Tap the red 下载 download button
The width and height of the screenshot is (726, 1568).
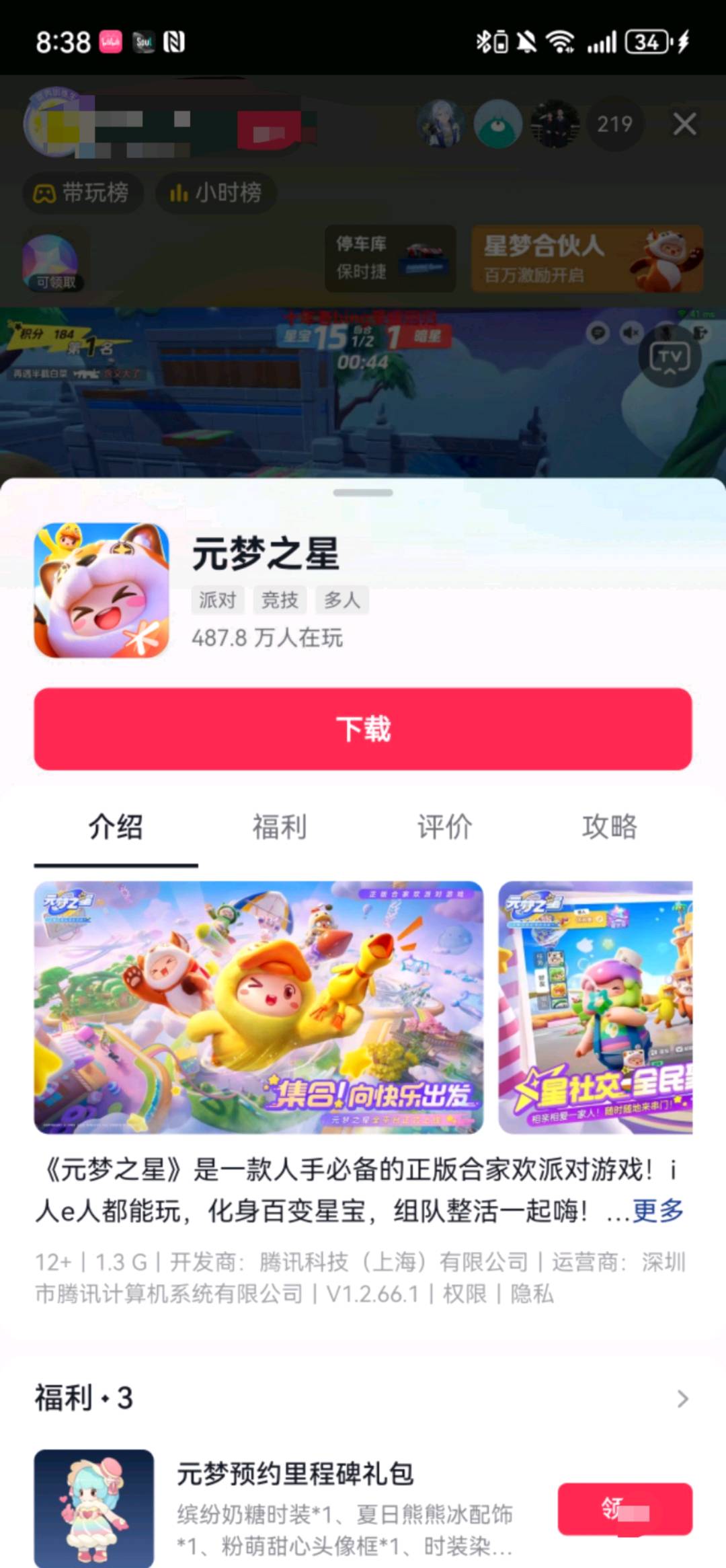coord(363,729)
